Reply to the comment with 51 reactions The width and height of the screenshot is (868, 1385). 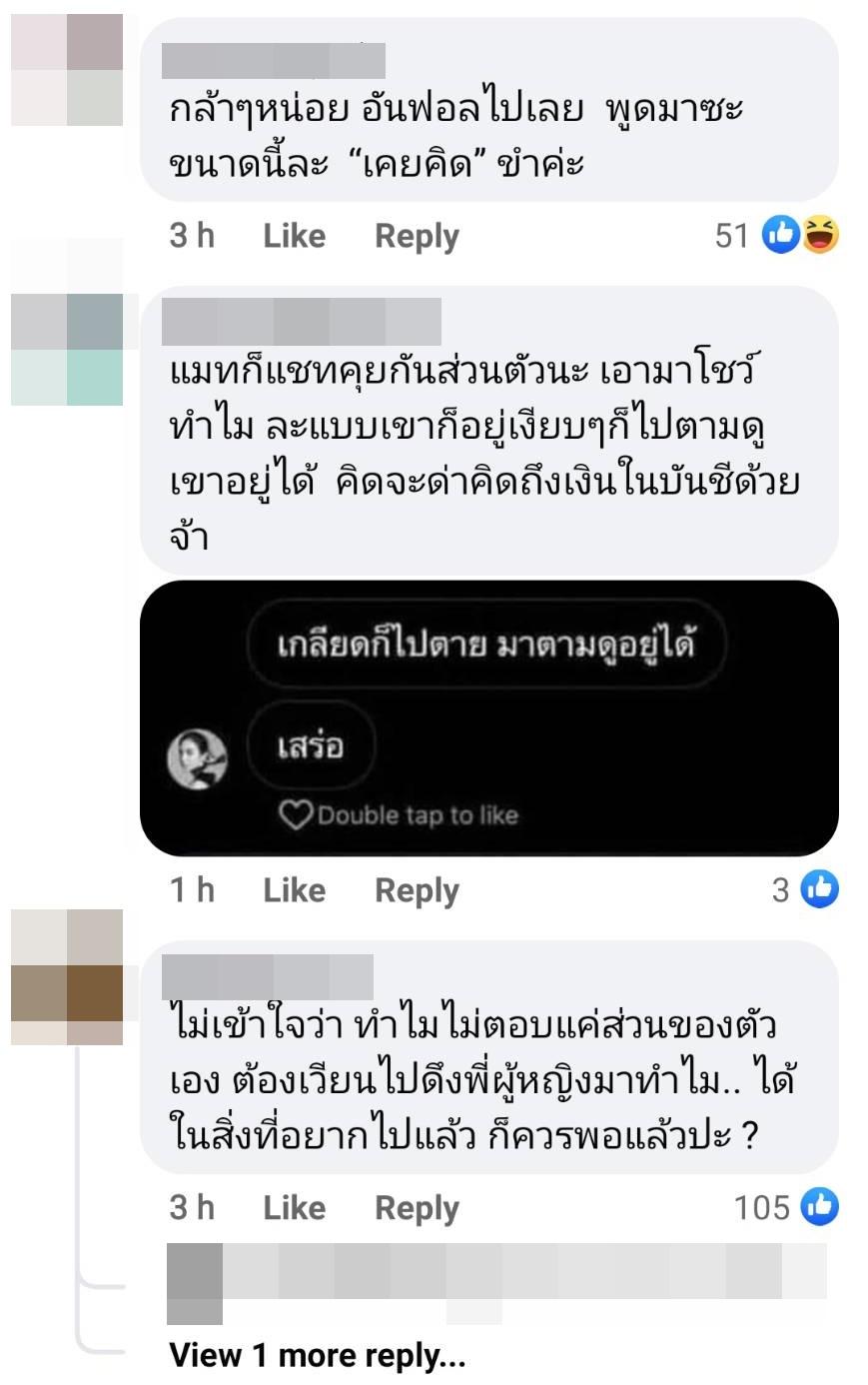coord(417,236)
